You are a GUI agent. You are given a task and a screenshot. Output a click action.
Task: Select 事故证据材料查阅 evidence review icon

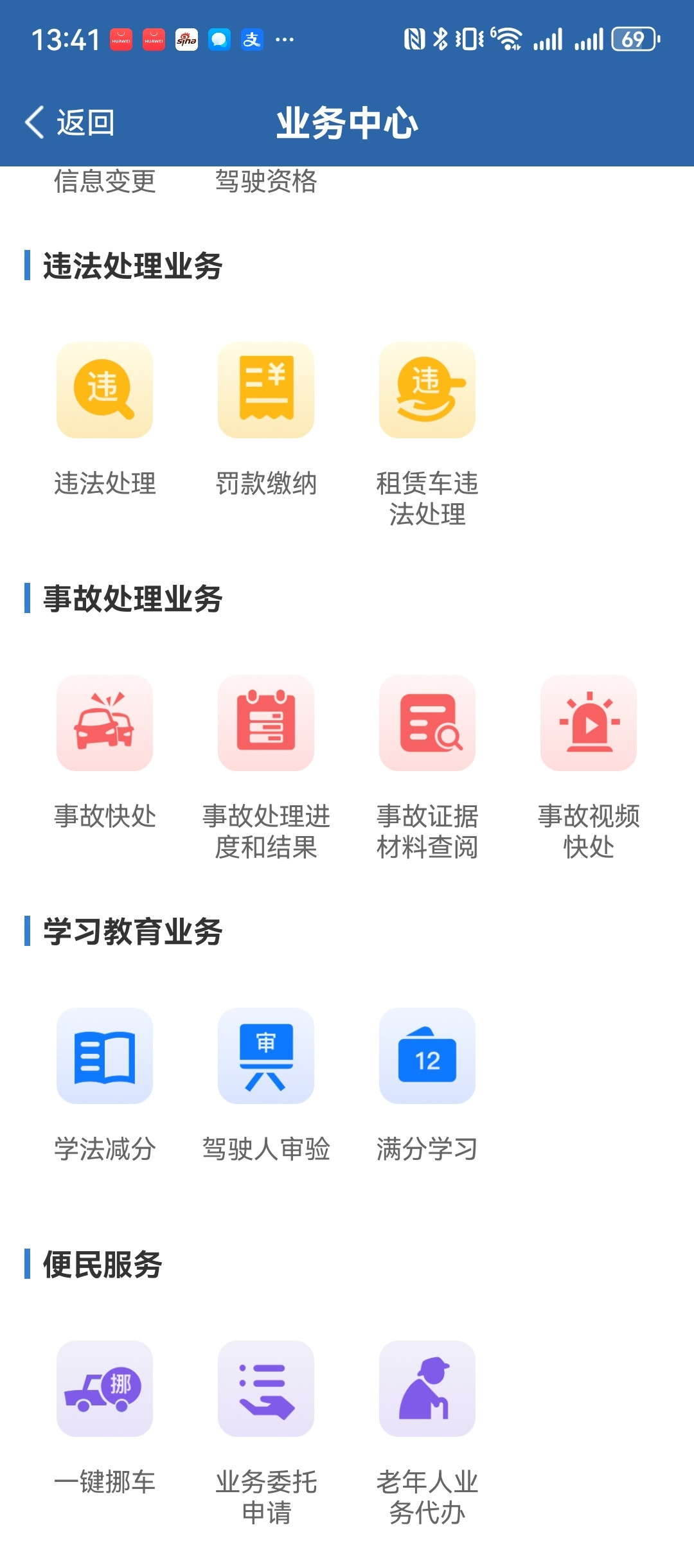click(427, 722)
